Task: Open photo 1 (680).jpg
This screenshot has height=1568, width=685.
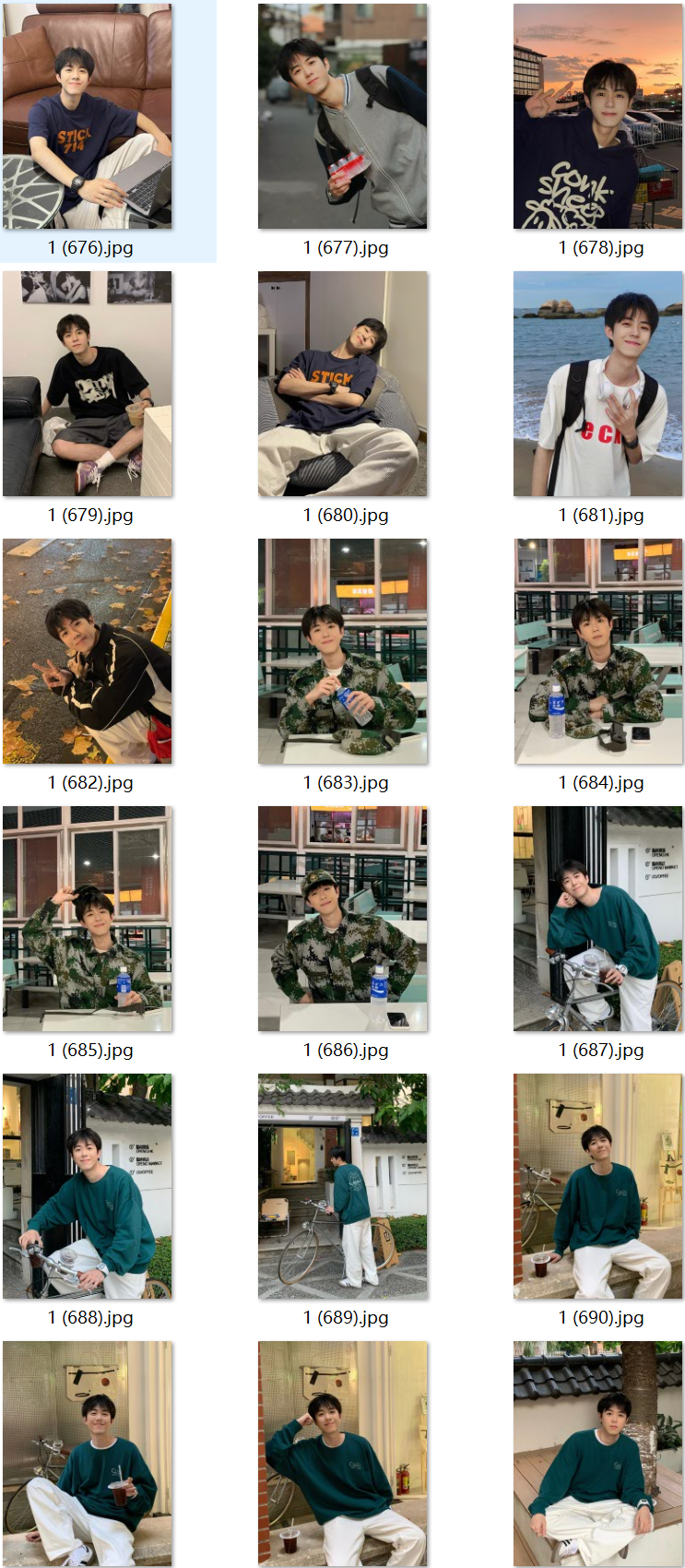Action: pos(342,384)
